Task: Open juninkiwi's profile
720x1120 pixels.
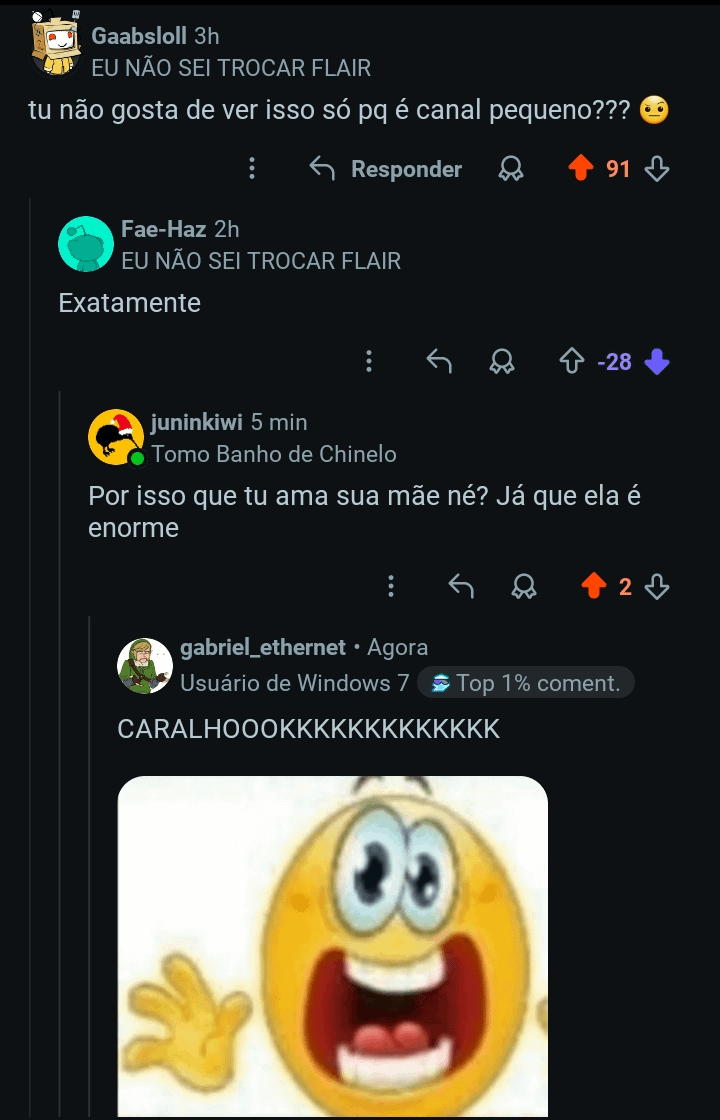Action: point(196,422)
